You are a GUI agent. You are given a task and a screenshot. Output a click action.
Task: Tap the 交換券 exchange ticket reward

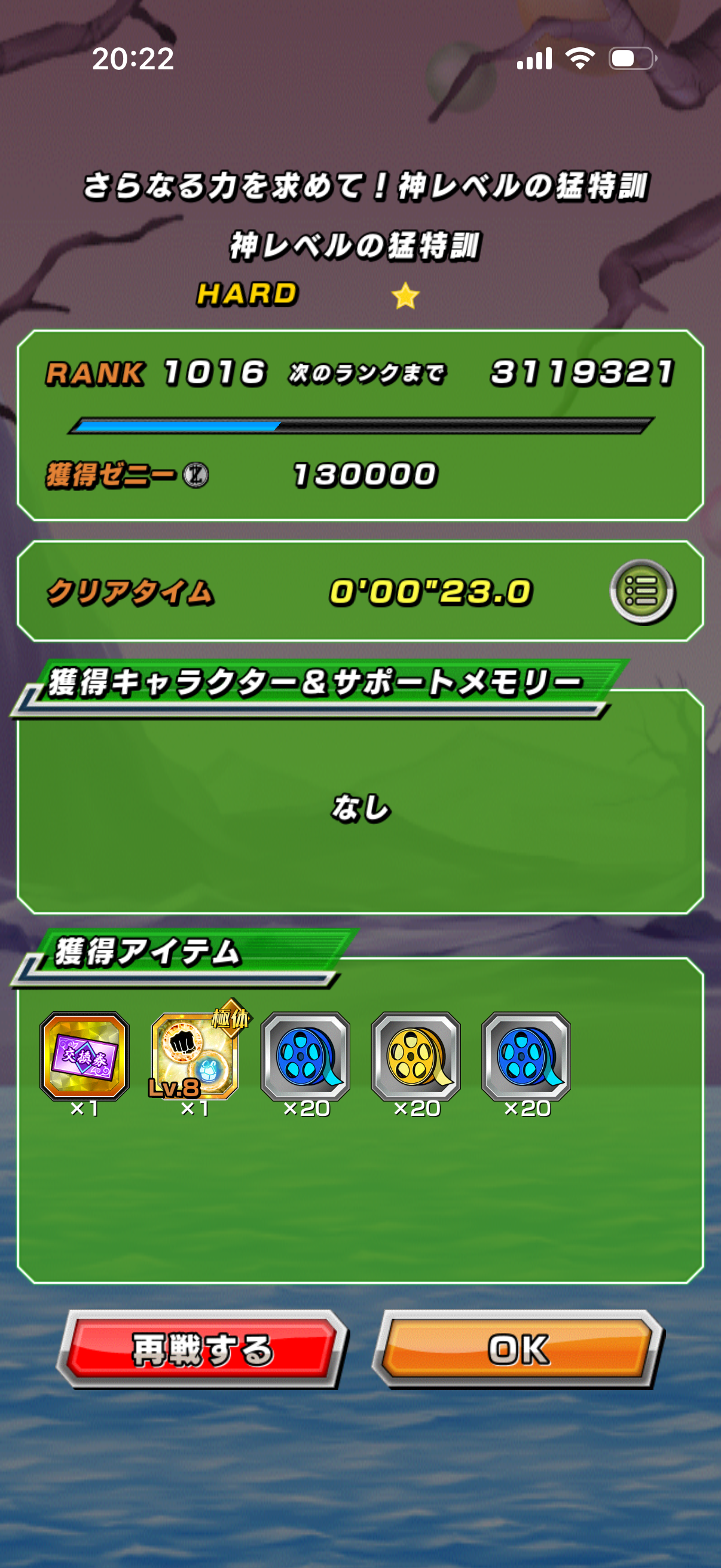[x=84, y=1055]
